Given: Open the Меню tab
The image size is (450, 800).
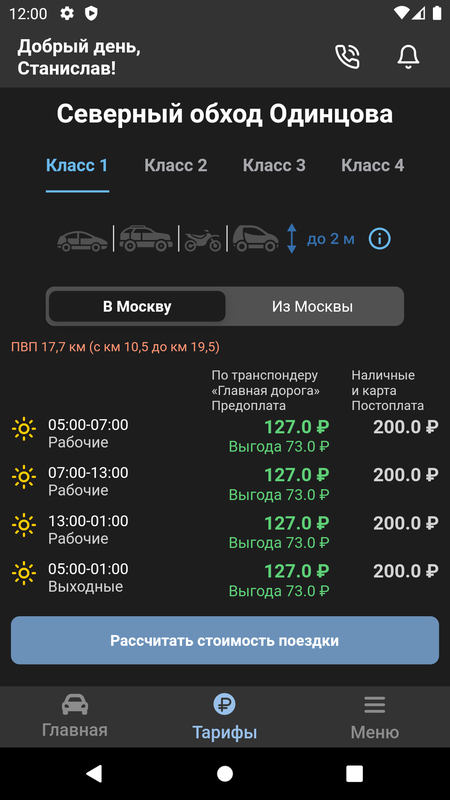Looking at the screenshot, I should 374,716.
